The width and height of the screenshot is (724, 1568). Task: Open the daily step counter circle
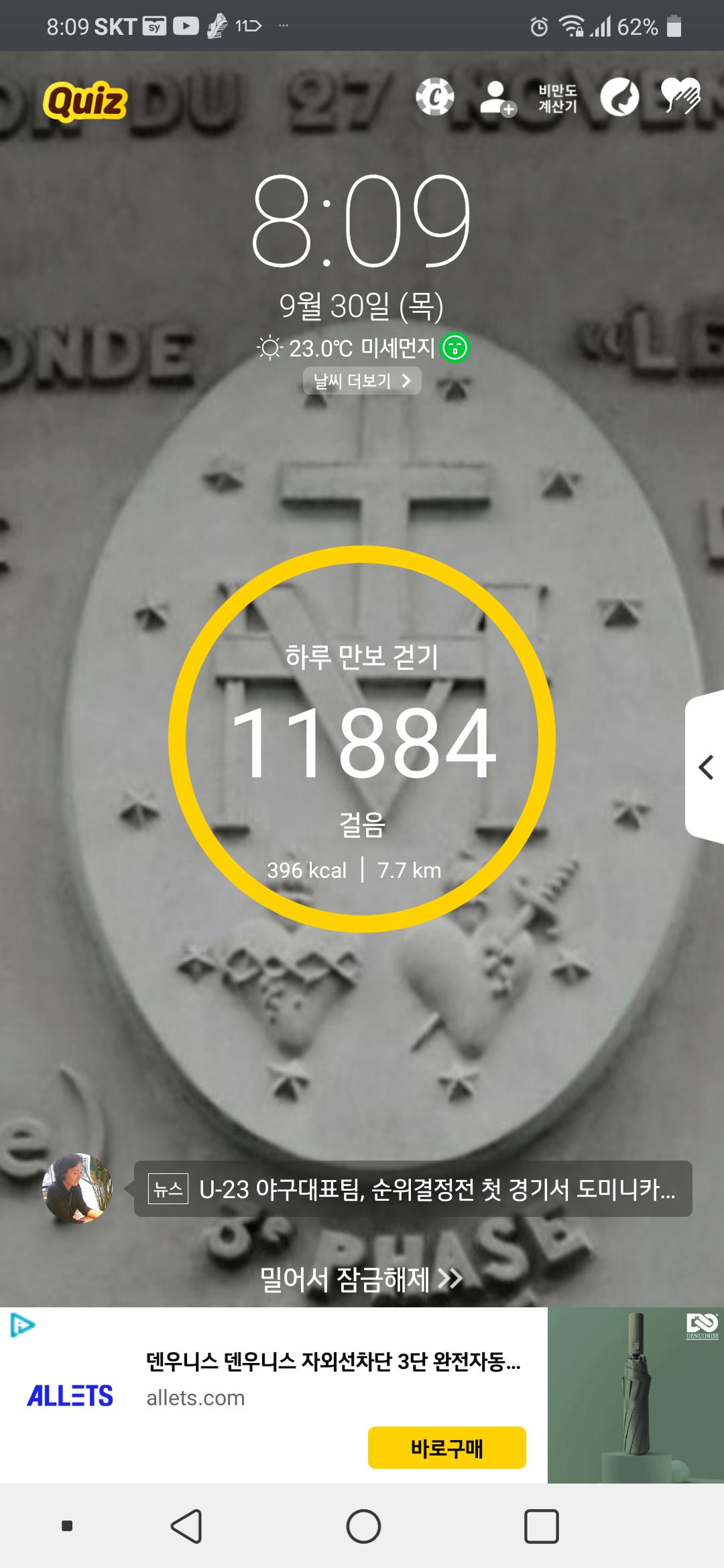click(362, 739)
